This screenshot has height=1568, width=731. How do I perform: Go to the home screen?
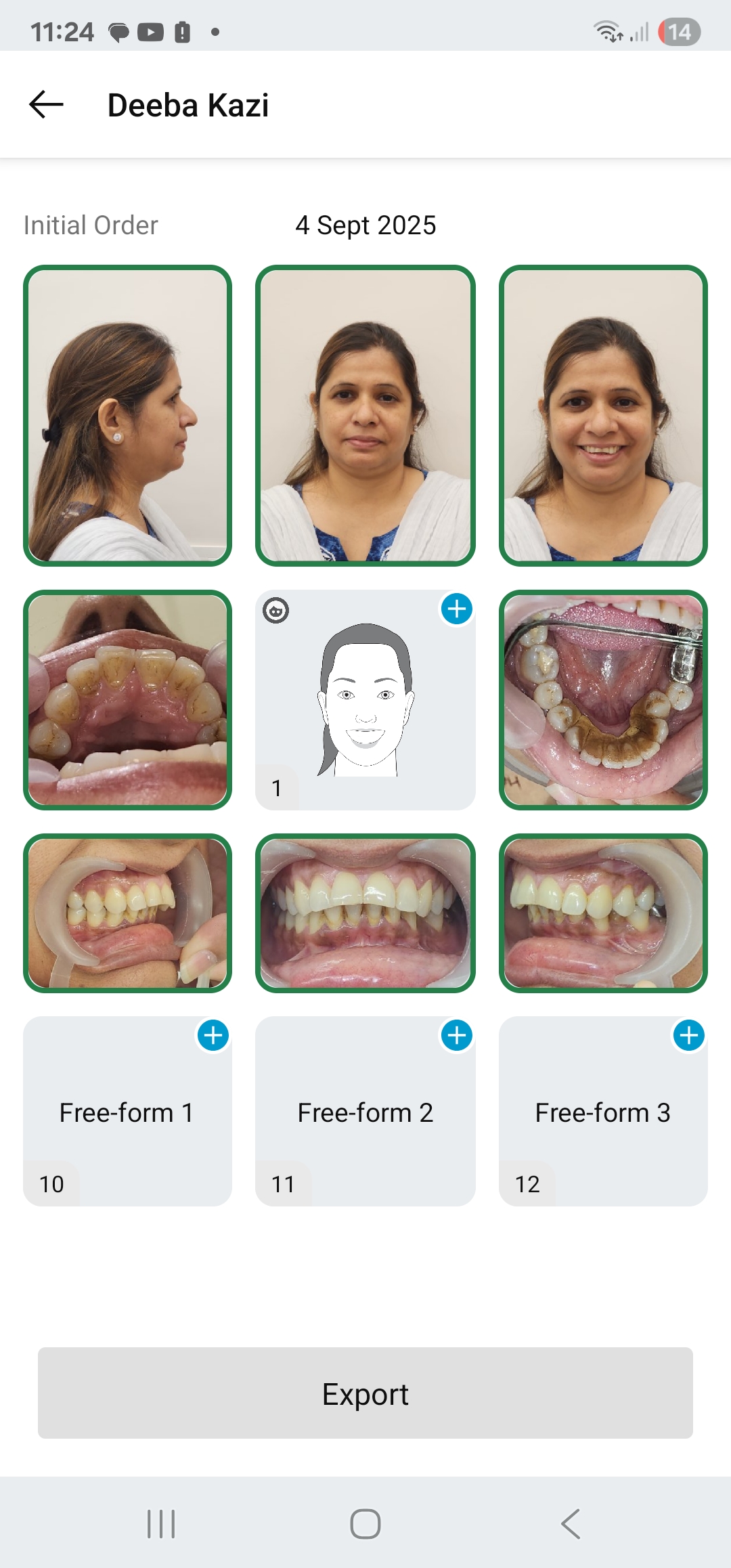coord(365,1523)
